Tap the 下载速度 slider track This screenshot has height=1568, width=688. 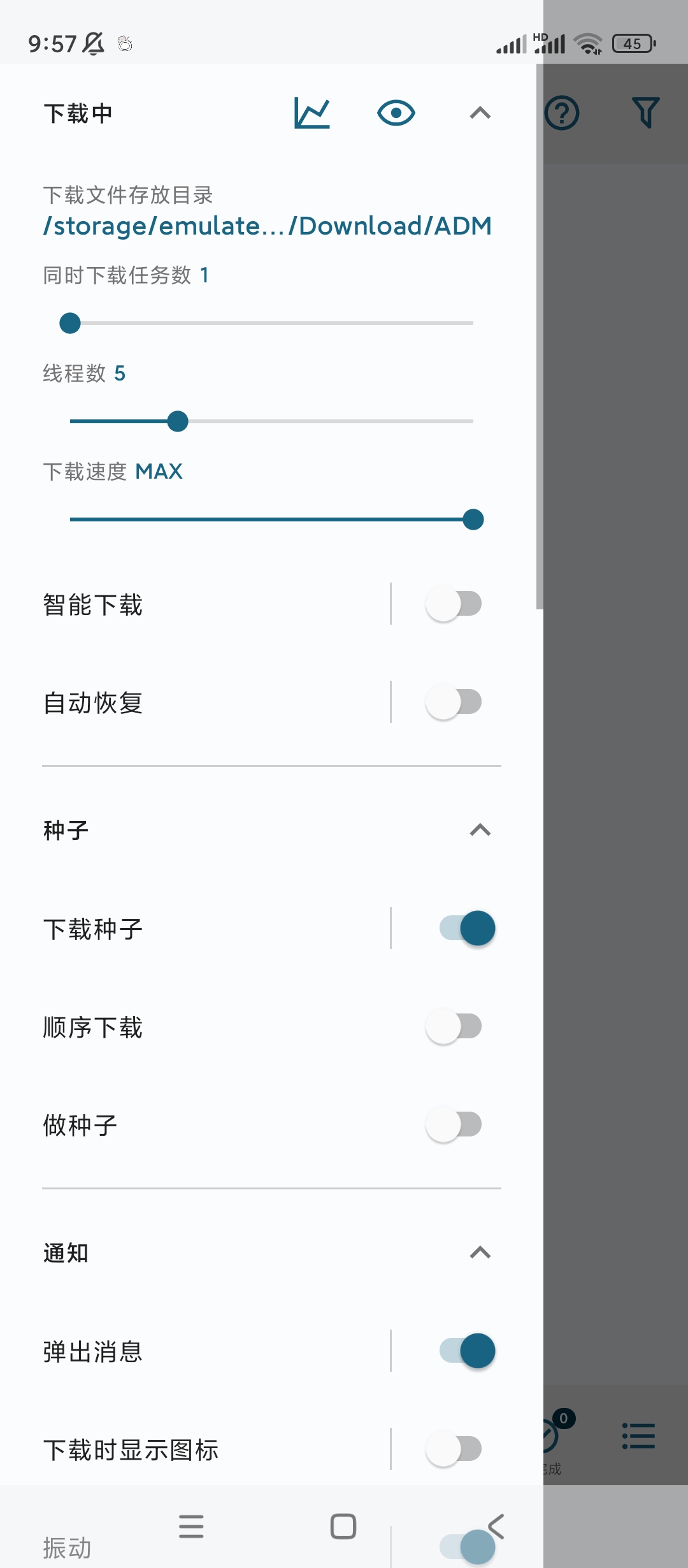(271, 519)
